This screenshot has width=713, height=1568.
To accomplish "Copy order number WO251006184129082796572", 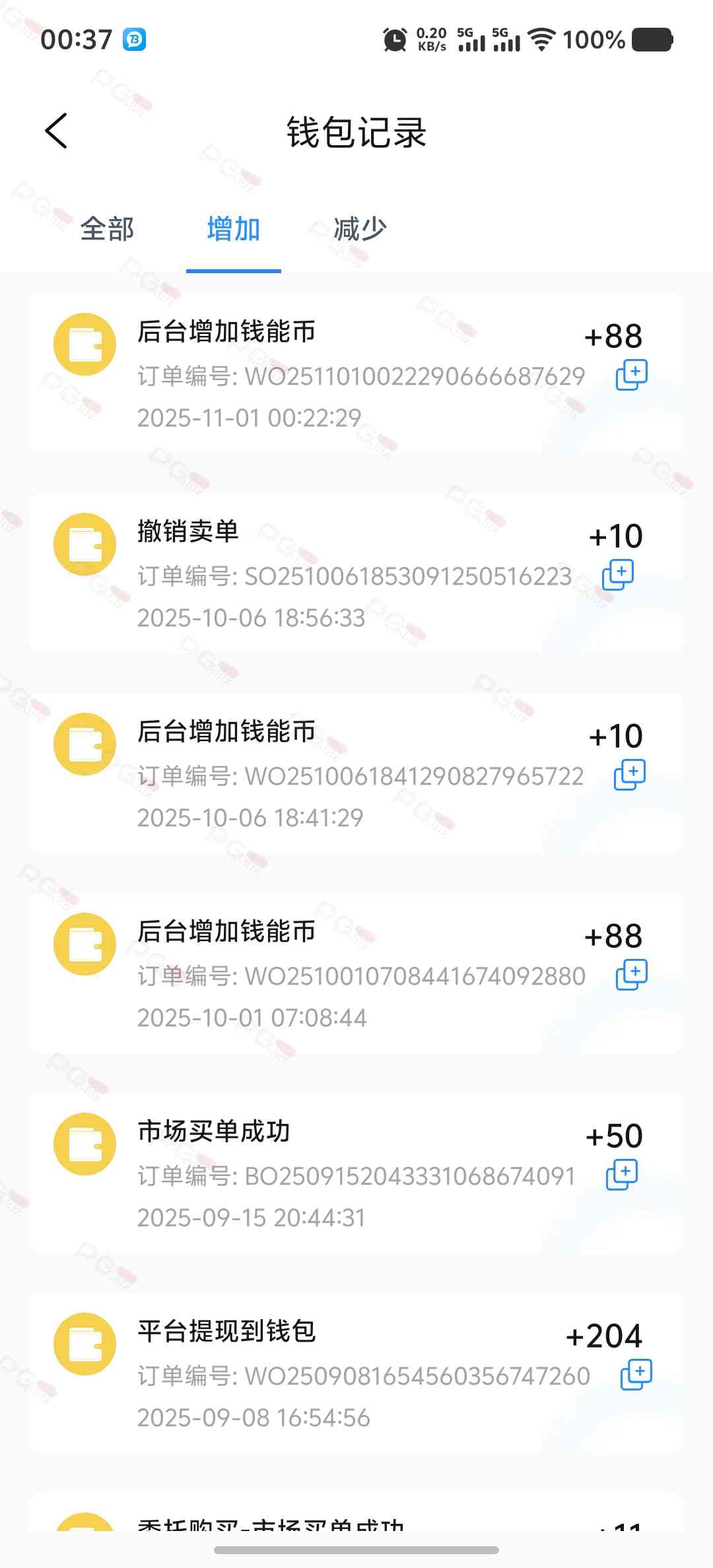I will pos(630,775).
